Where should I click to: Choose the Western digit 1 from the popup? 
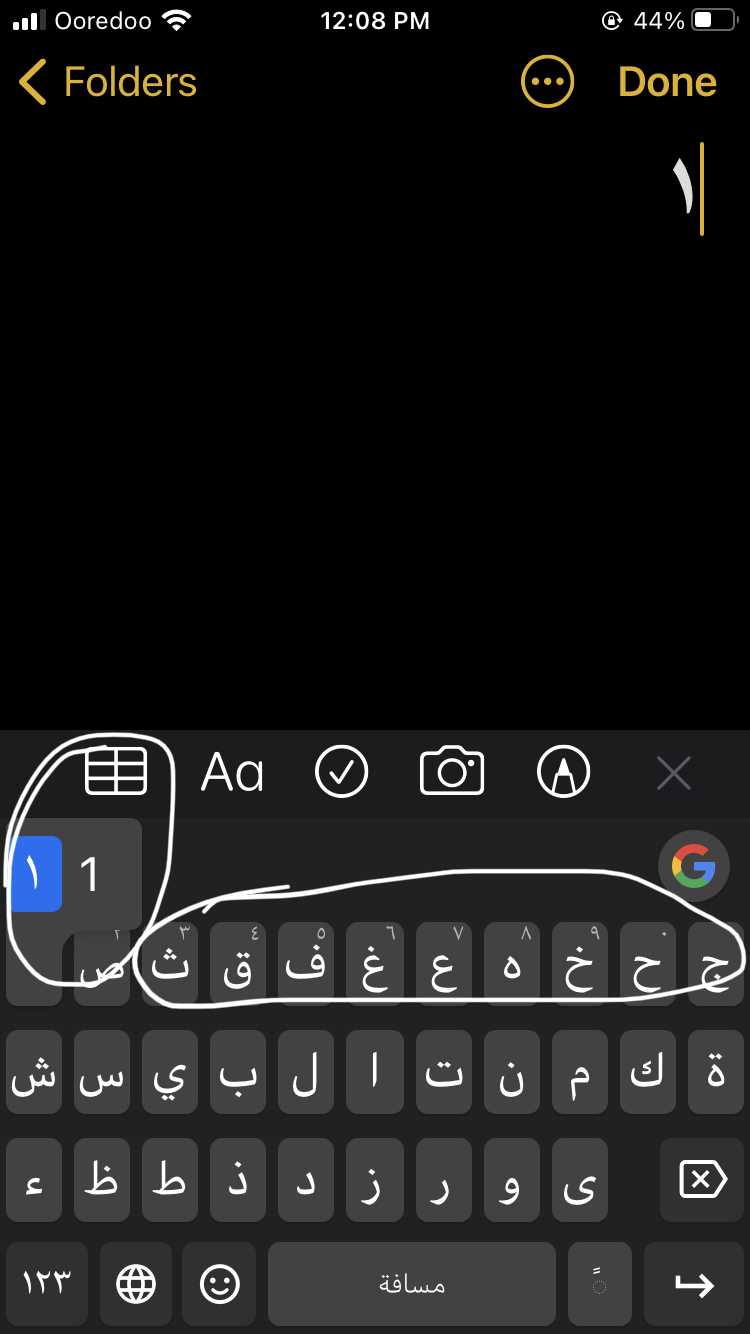point(91,875)
